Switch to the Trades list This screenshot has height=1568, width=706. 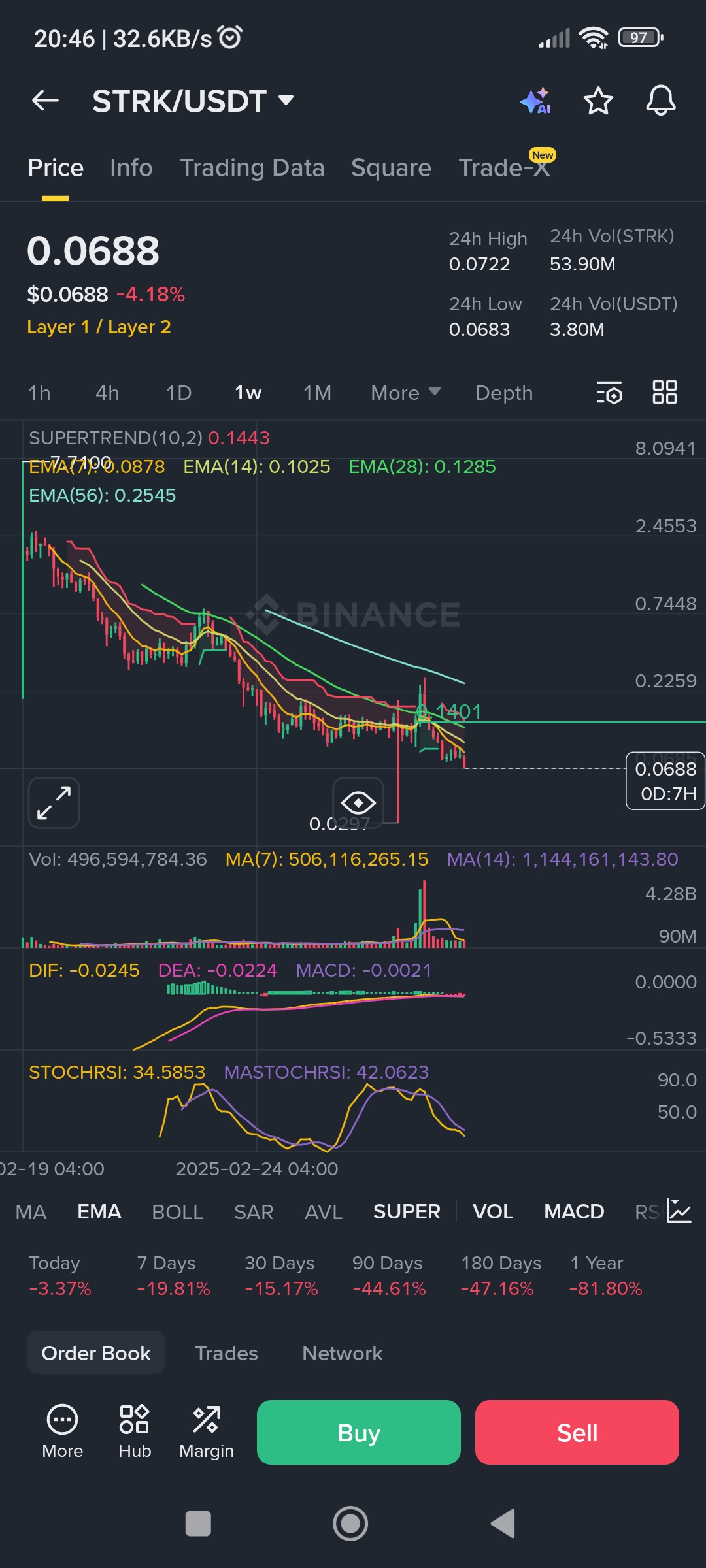(226, 1353)
